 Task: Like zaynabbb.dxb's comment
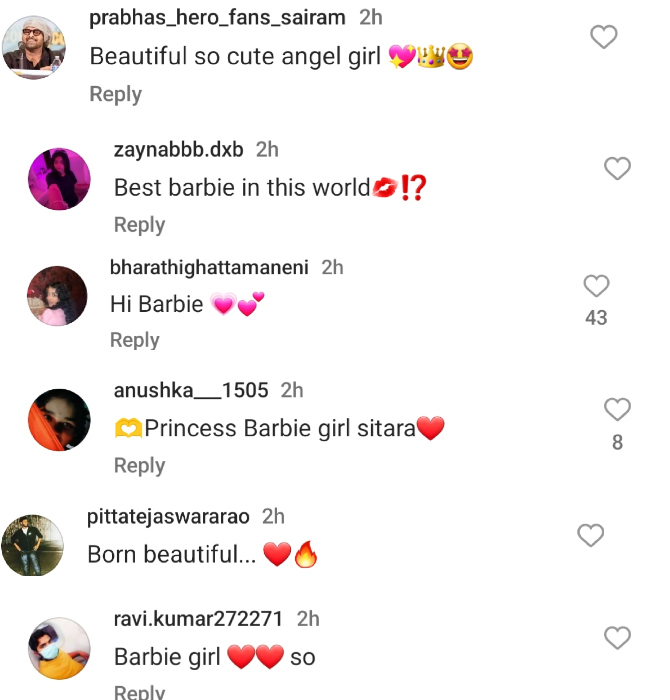coord(618,169)
